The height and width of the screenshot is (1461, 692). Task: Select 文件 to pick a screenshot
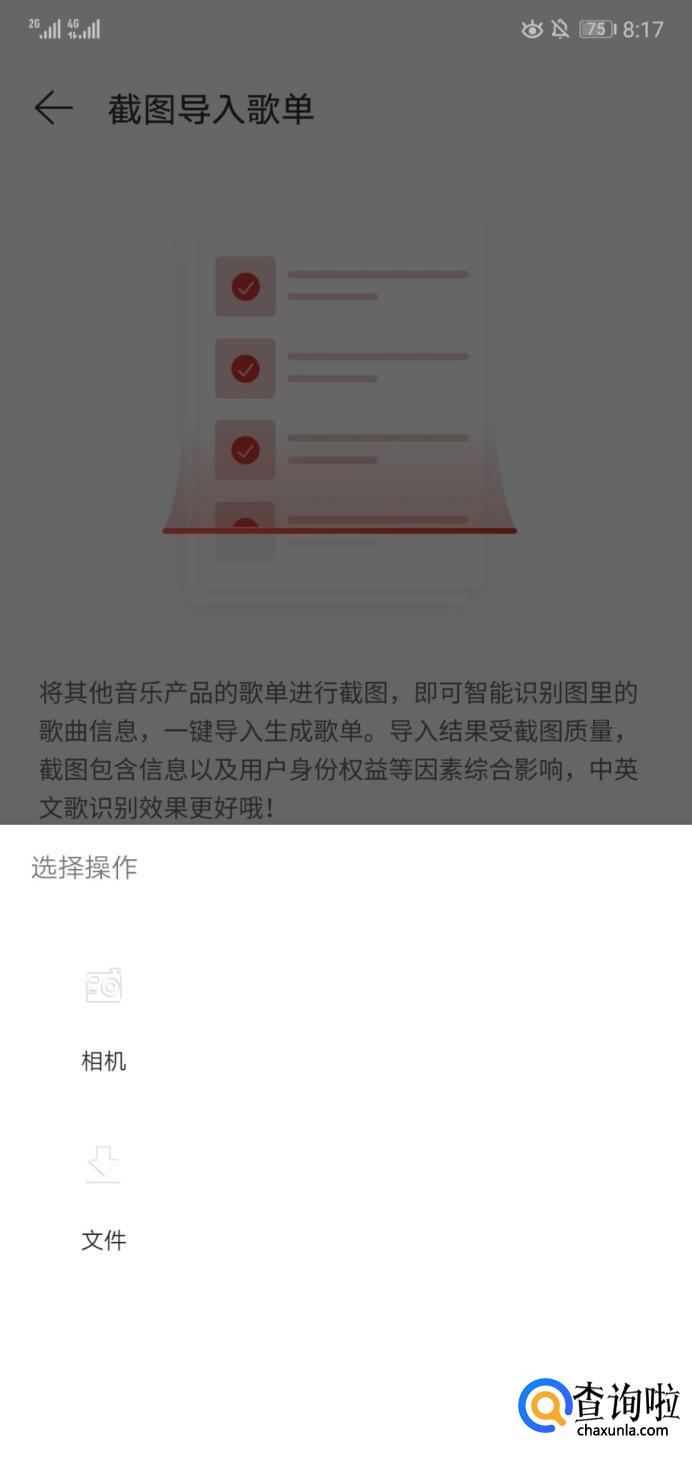(103, 1198)
